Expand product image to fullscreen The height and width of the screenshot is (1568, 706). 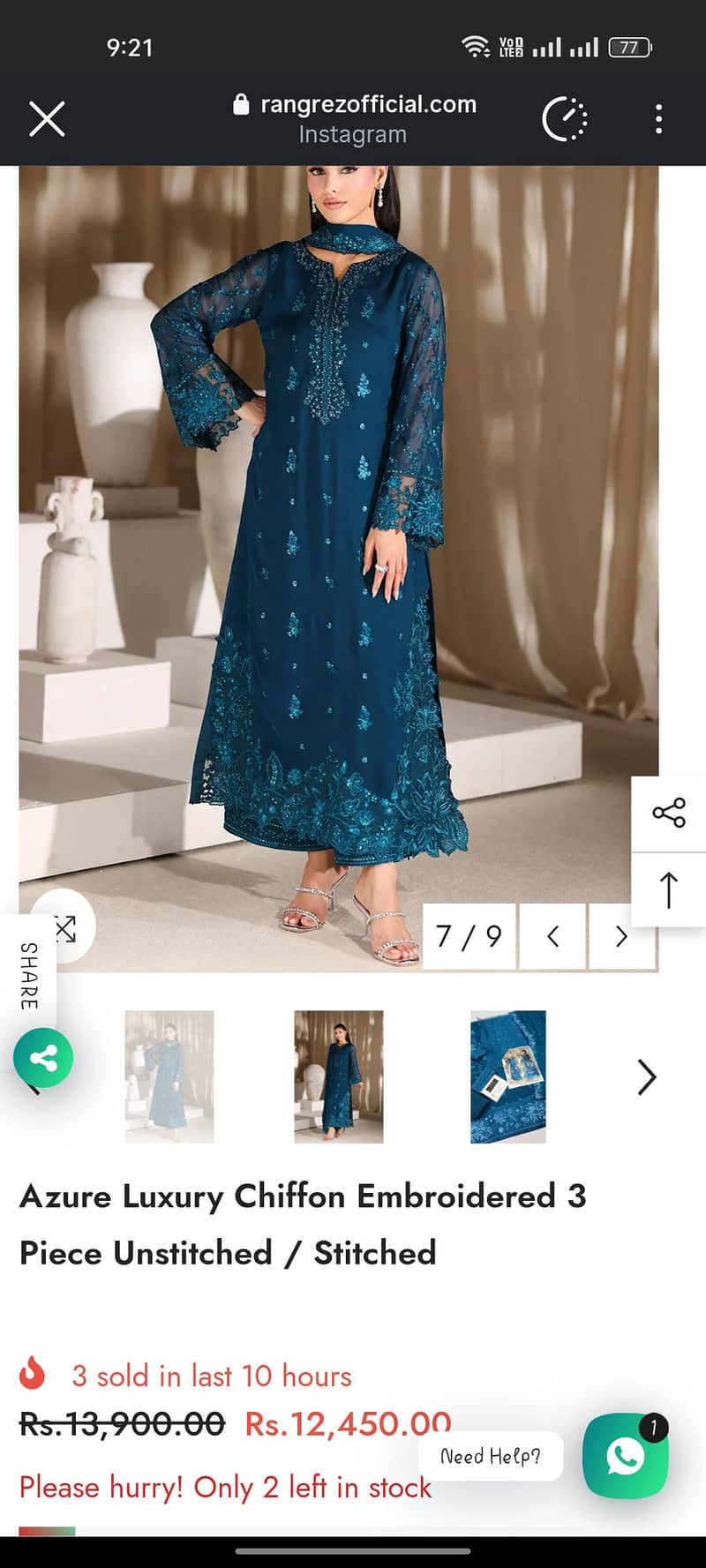coord(64,927)
